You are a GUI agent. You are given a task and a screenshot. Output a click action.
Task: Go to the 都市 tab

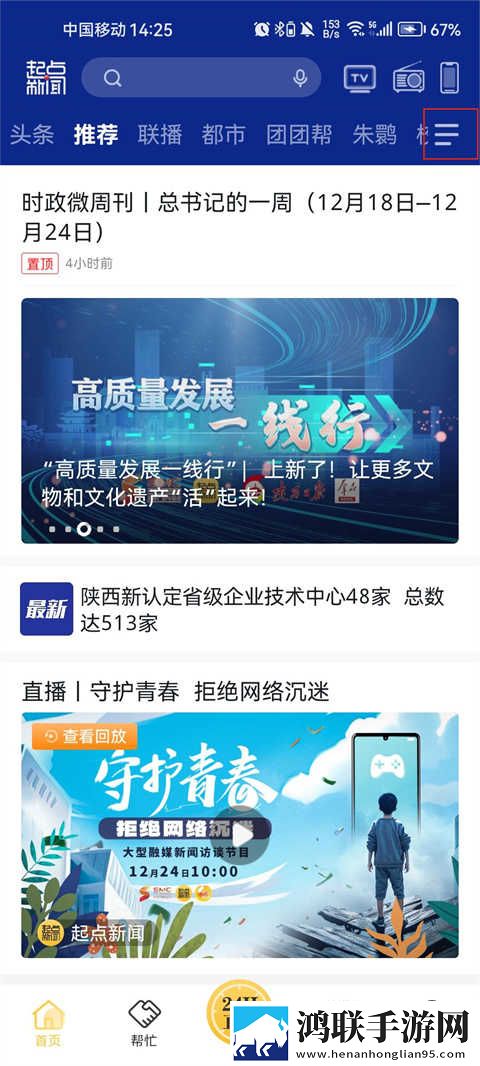click(223, 135)
